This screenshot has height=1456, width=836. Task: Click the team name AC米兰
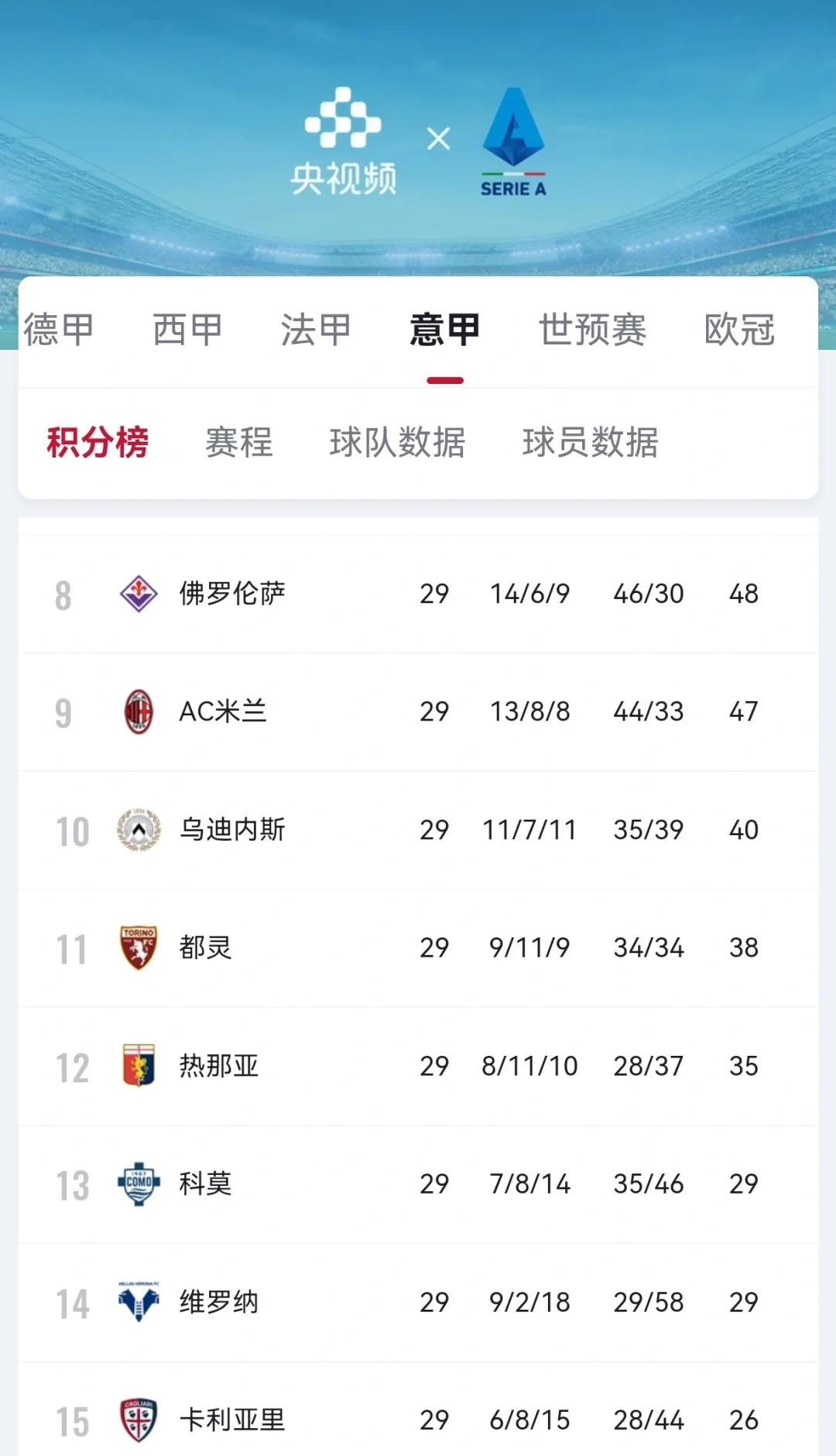pyautogui.click(x=224, y=712)
